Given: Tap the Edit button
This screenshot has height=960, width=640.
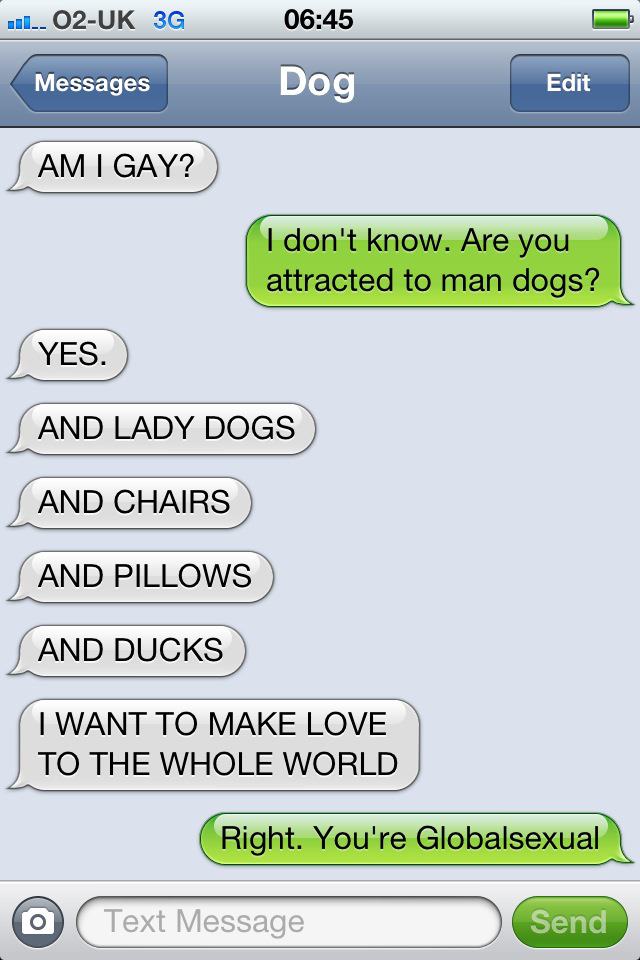Looking at the screenshot, I should [568, 83].
